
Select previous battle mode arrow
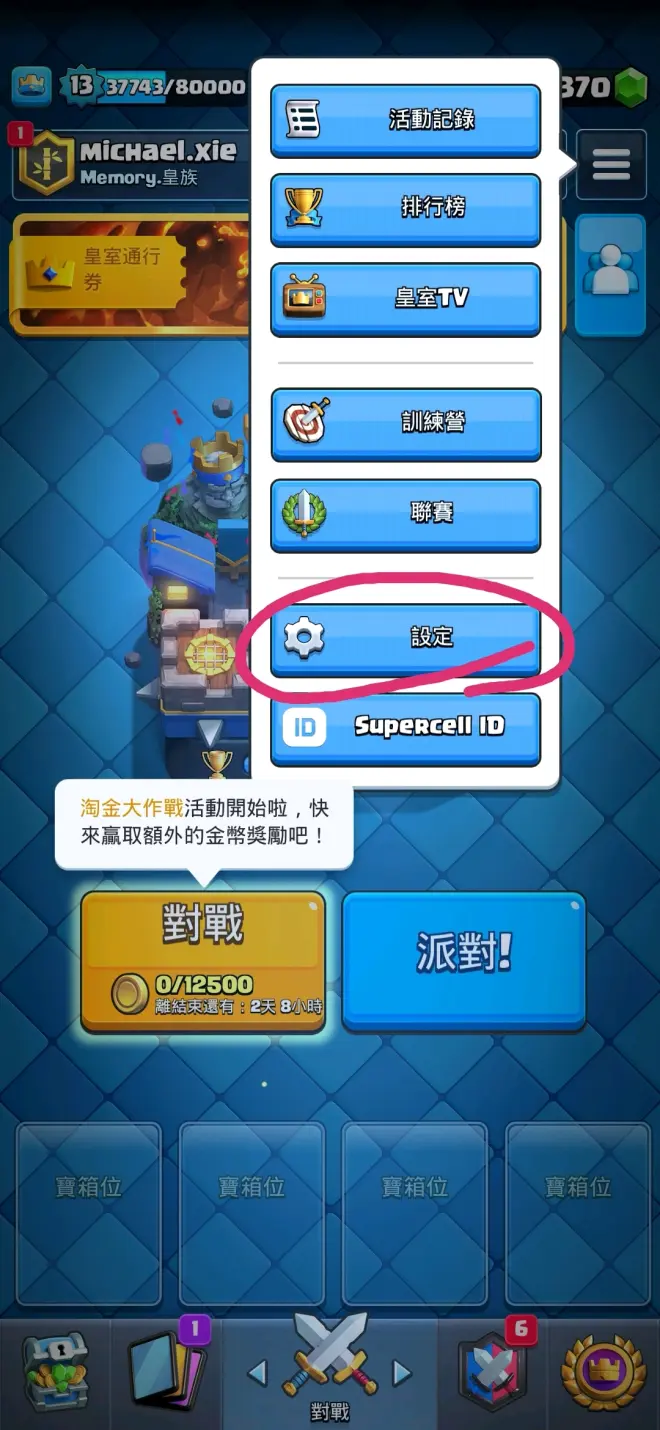[257, 1373]
